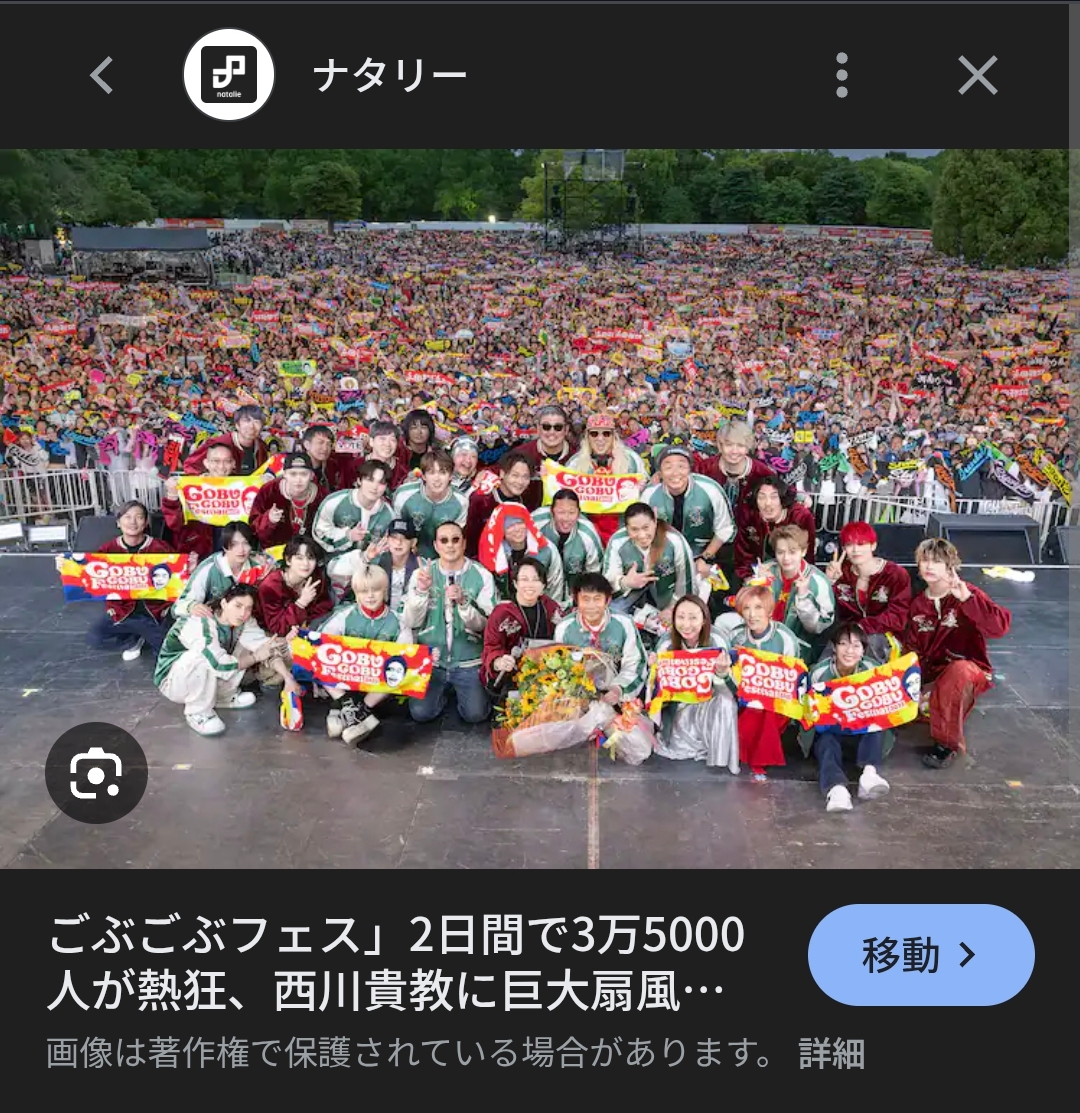The height and width of the screenshot is (1113, 1080).
Task: Go back with the left arrow
Action: 101,75
